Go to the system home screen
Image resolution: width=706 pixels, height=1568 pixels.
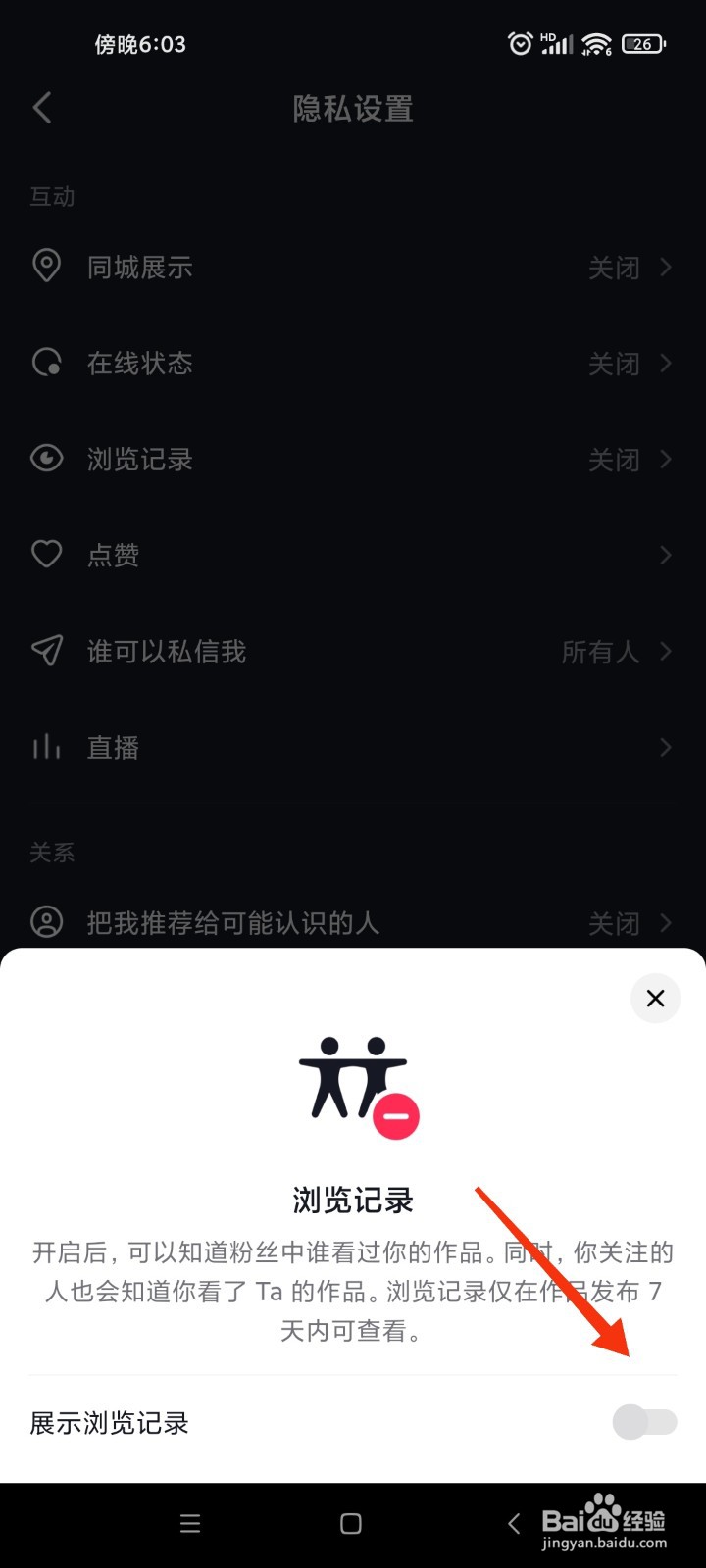point(351,1523)
